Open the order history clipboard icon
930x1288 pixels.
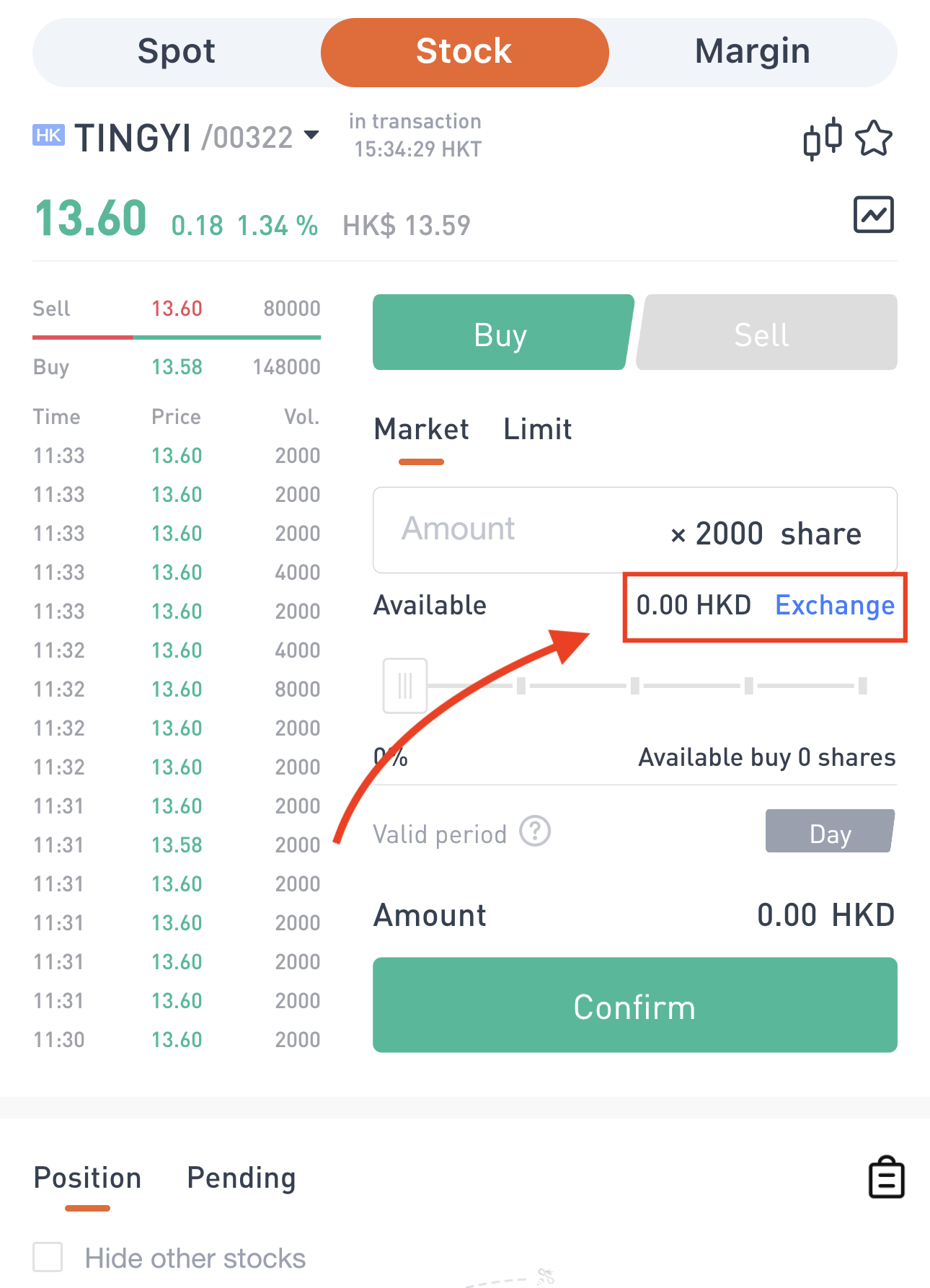click(x=886, y=1176)
